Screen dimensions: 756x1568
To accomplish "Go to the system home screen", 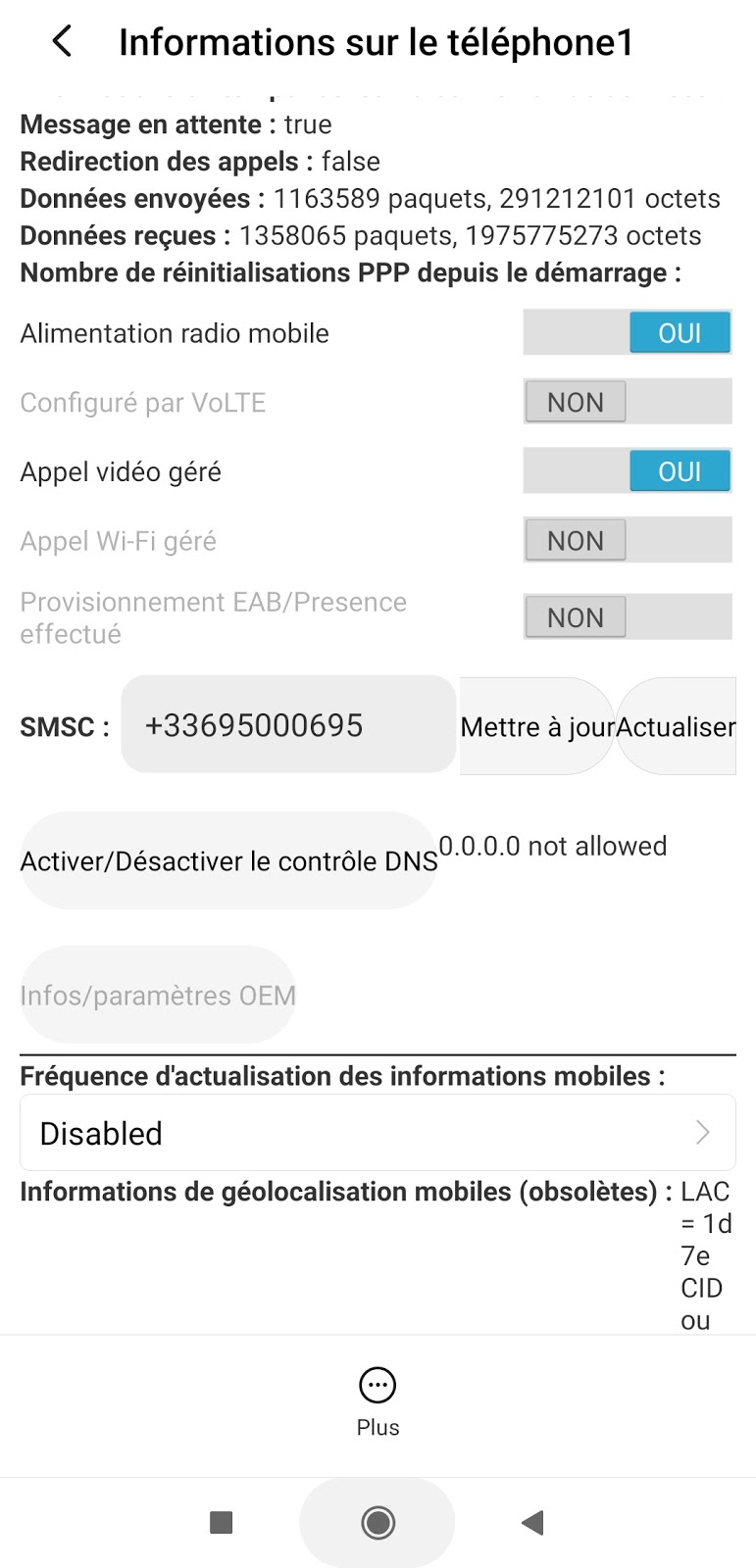I will coord(378,1522).
